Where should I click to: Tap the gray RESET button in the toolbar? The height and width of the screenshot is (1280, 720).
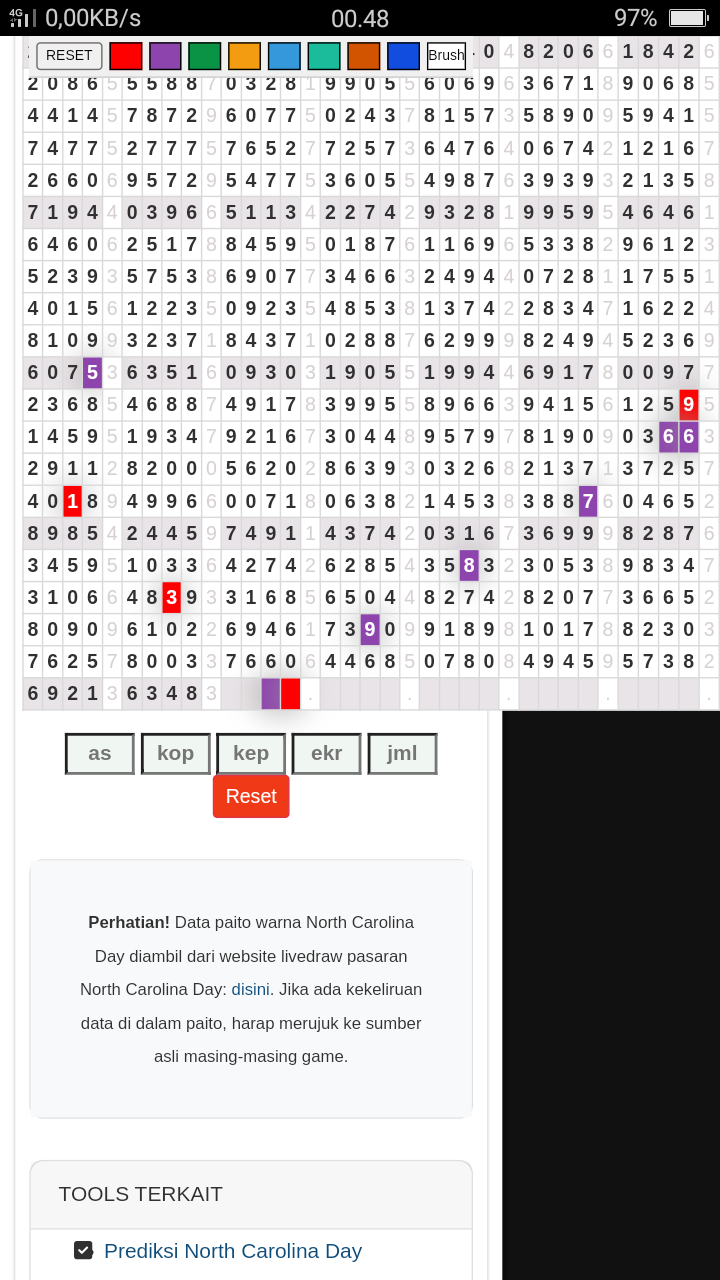click(x=69, y=56)
